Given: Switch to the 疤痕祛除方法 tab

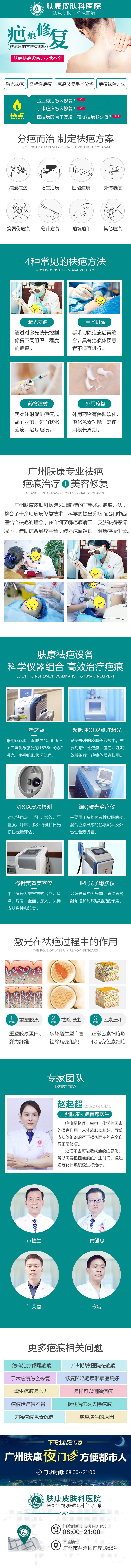Looking at the screenshot, I should 112,85.
